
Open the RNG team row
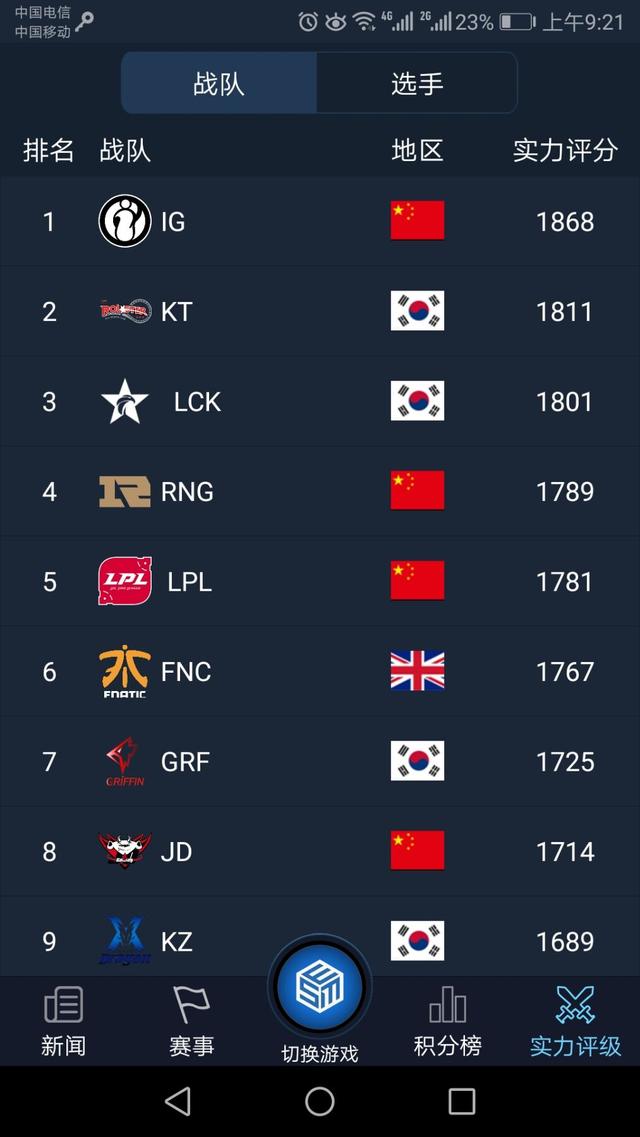[x=320, y=491]
